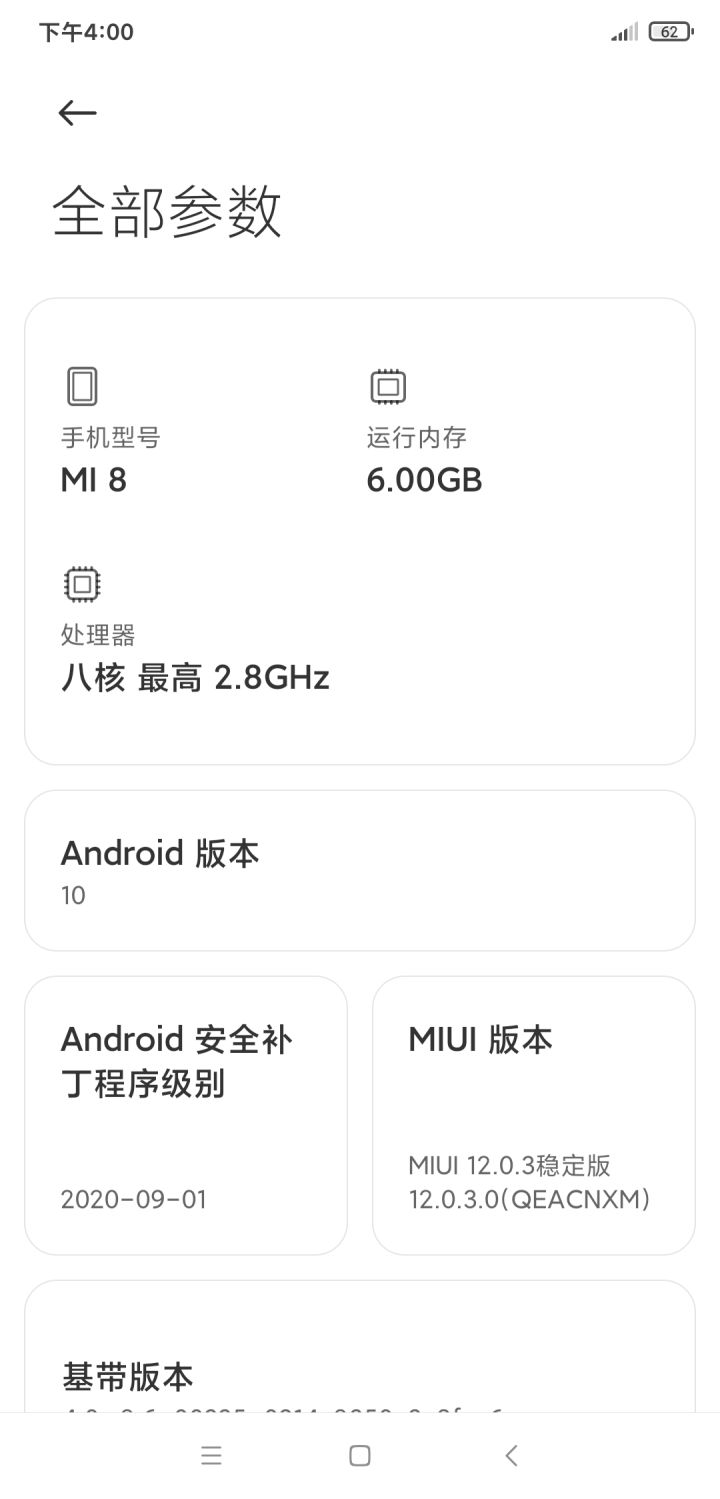
Task: Open recent apps from navigation bar
Action: tap(211, 1456)
